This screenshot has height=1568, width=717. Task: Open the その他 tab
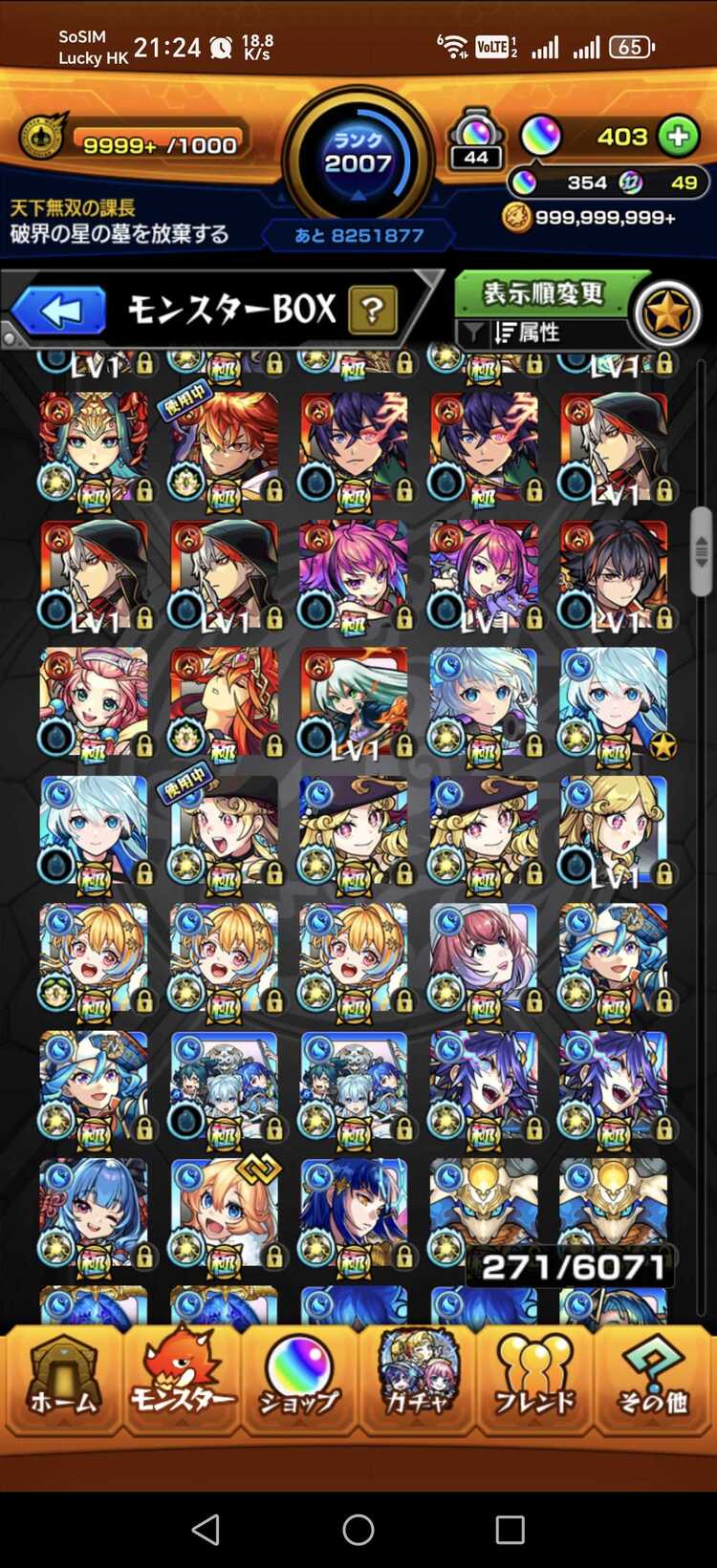point(653,1380)
